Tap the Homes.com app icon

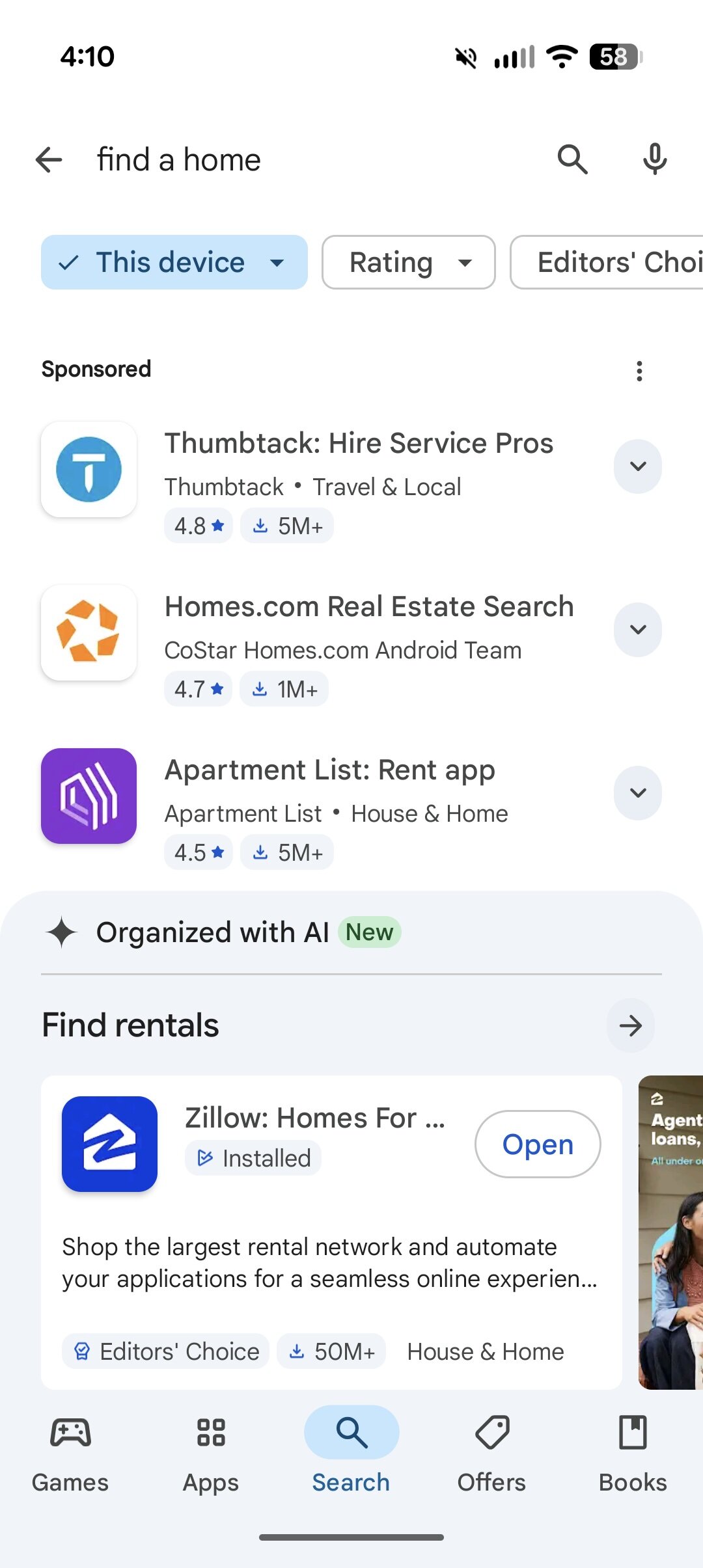click(x=89, y=633)
